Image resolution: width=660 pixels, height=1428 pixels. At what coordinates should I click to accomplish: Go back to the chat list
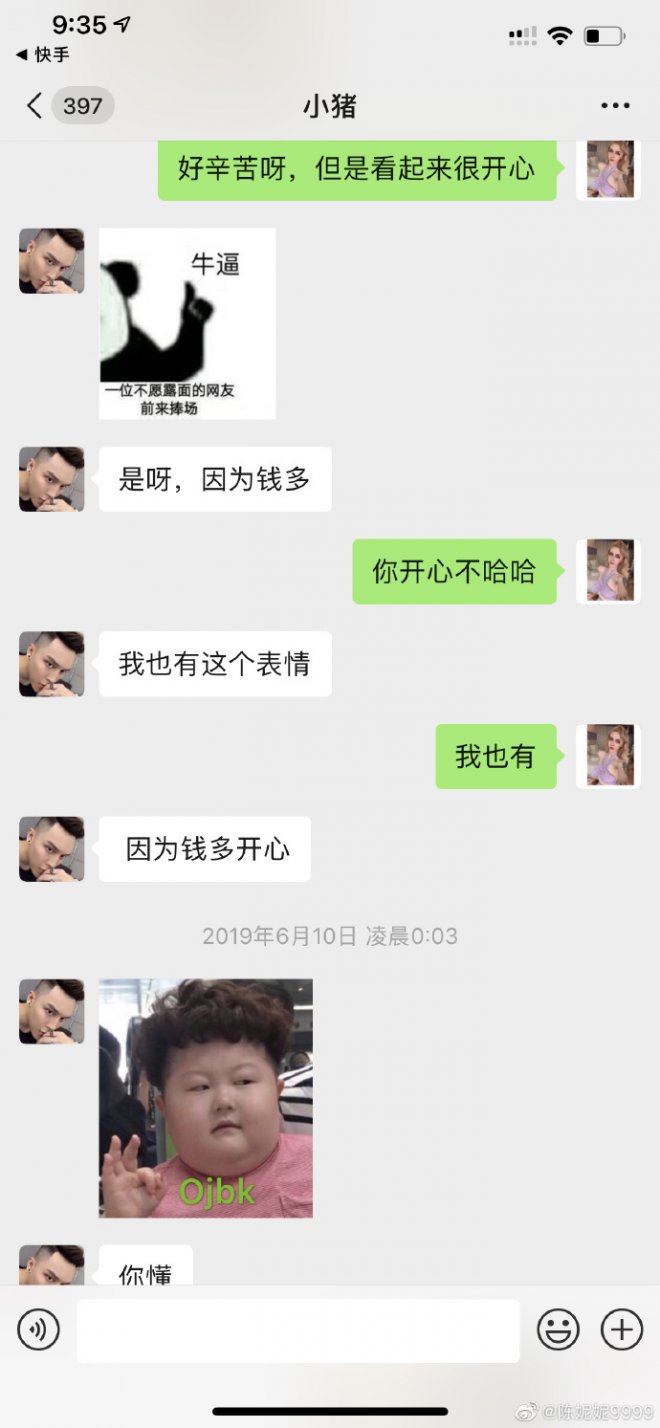coord(35,106)
